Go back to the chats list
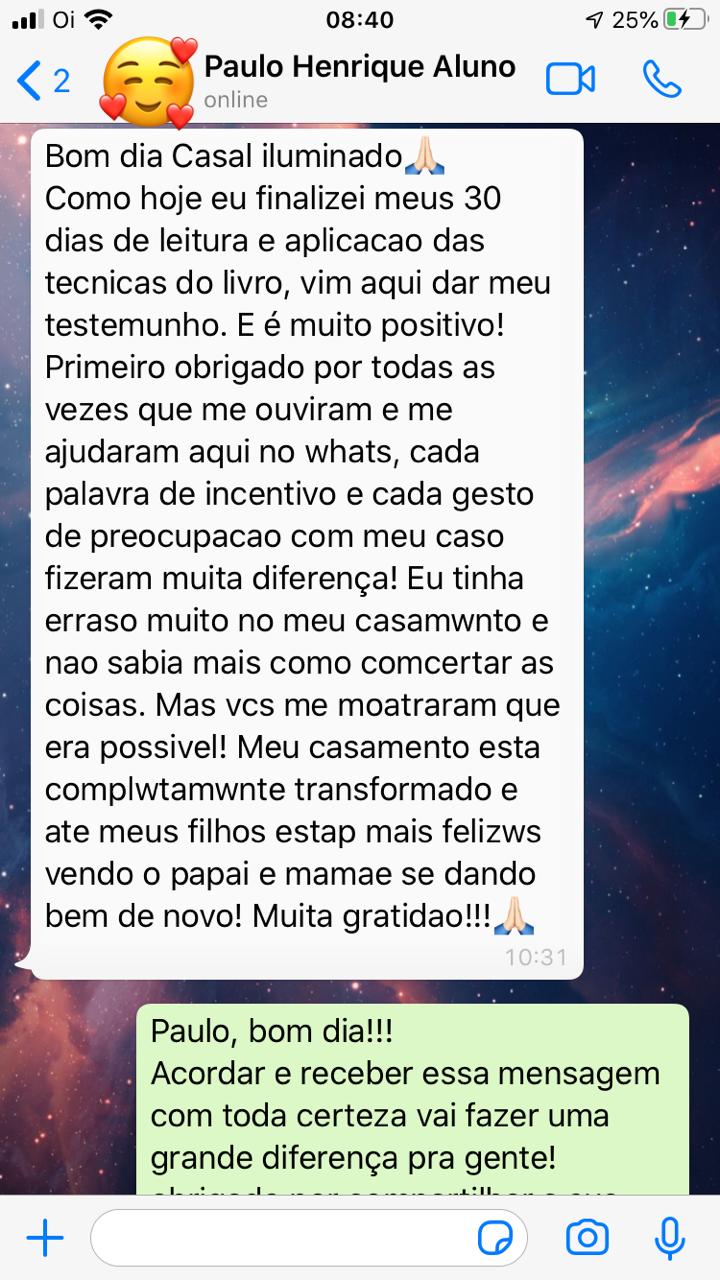The height and width of the screenshot is (1280, 720). pos(42,81)
